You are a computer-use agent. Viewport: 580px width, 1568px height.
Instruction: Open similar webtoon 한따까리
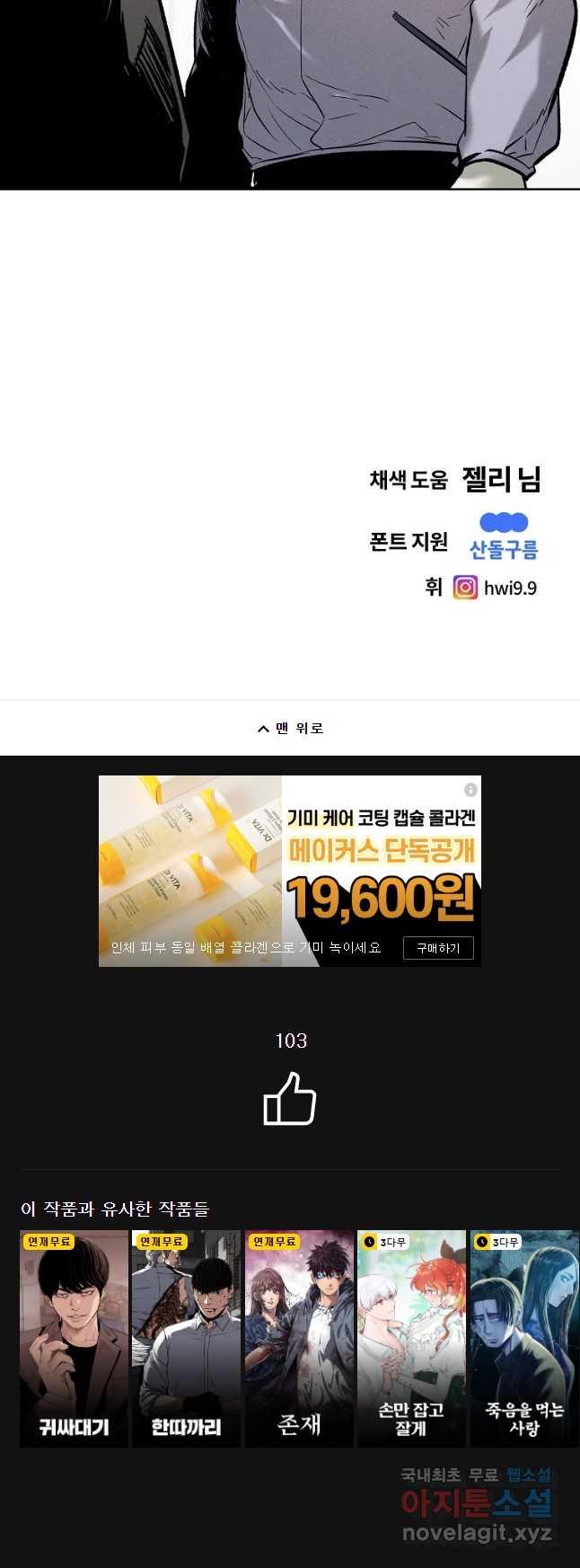pos(186,1338)
